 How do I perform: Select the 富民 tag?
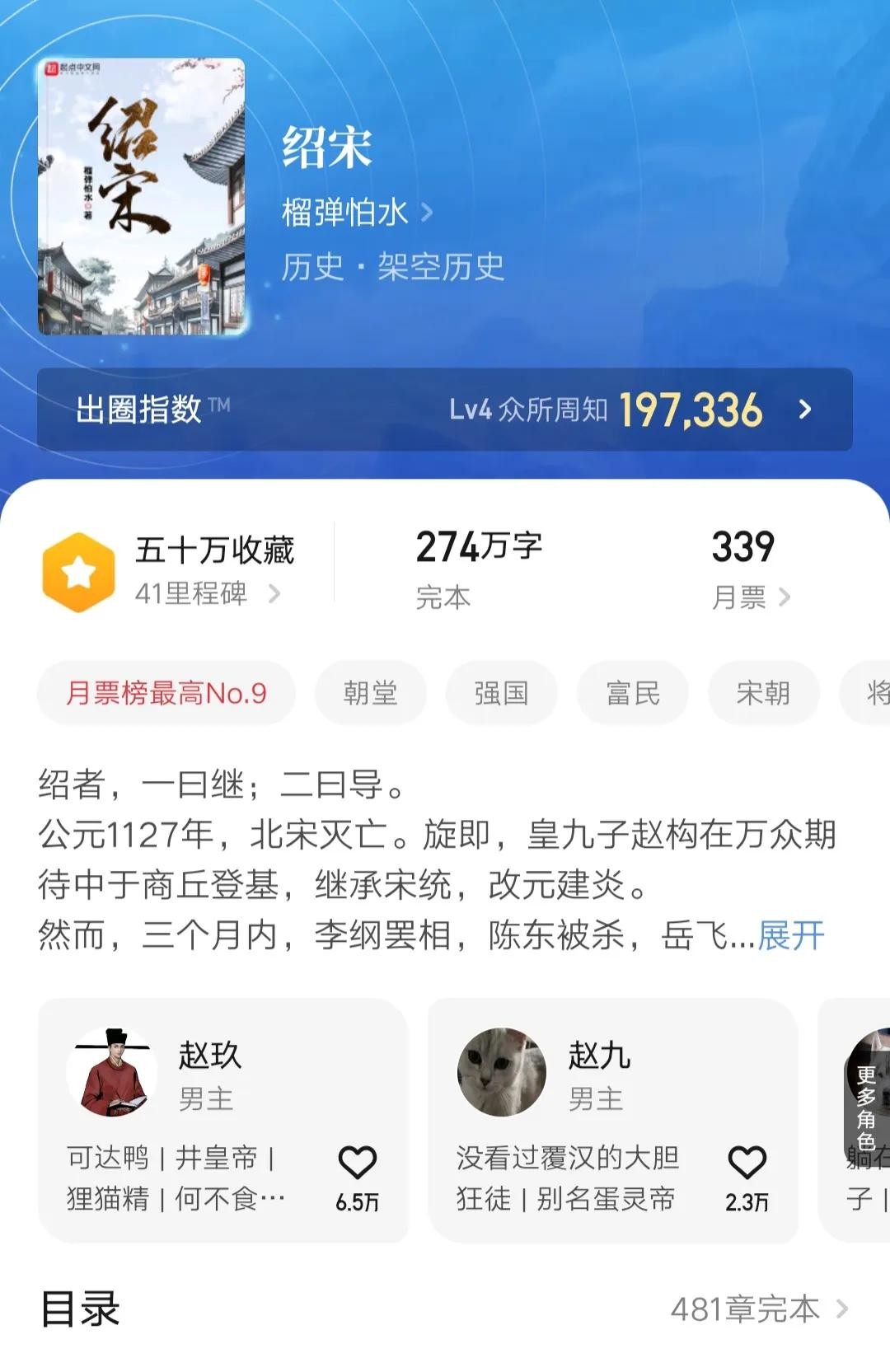point(632,693)
